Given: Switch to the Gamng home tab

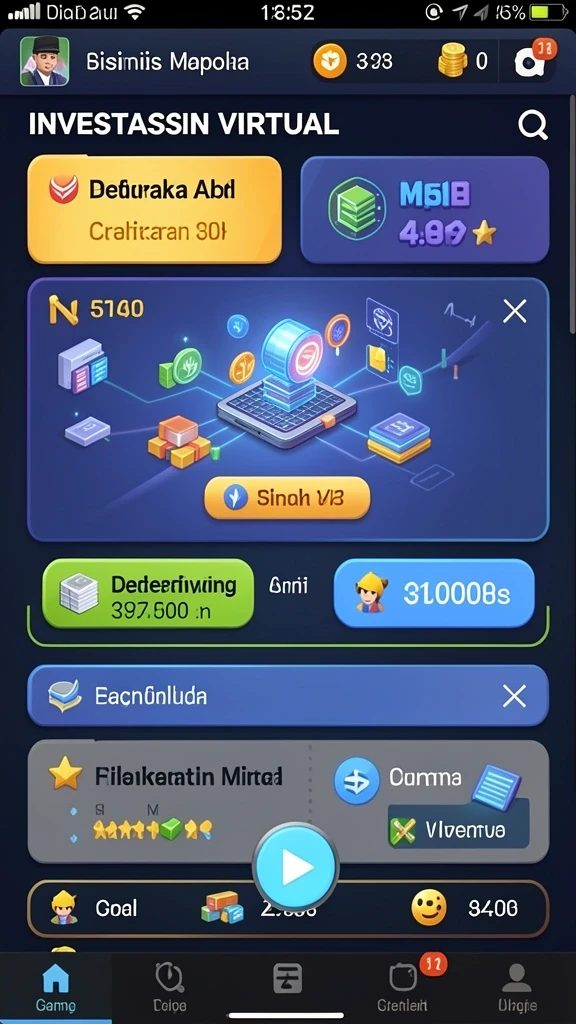Looking at the screenshot, I should click(x=56, y=987).
